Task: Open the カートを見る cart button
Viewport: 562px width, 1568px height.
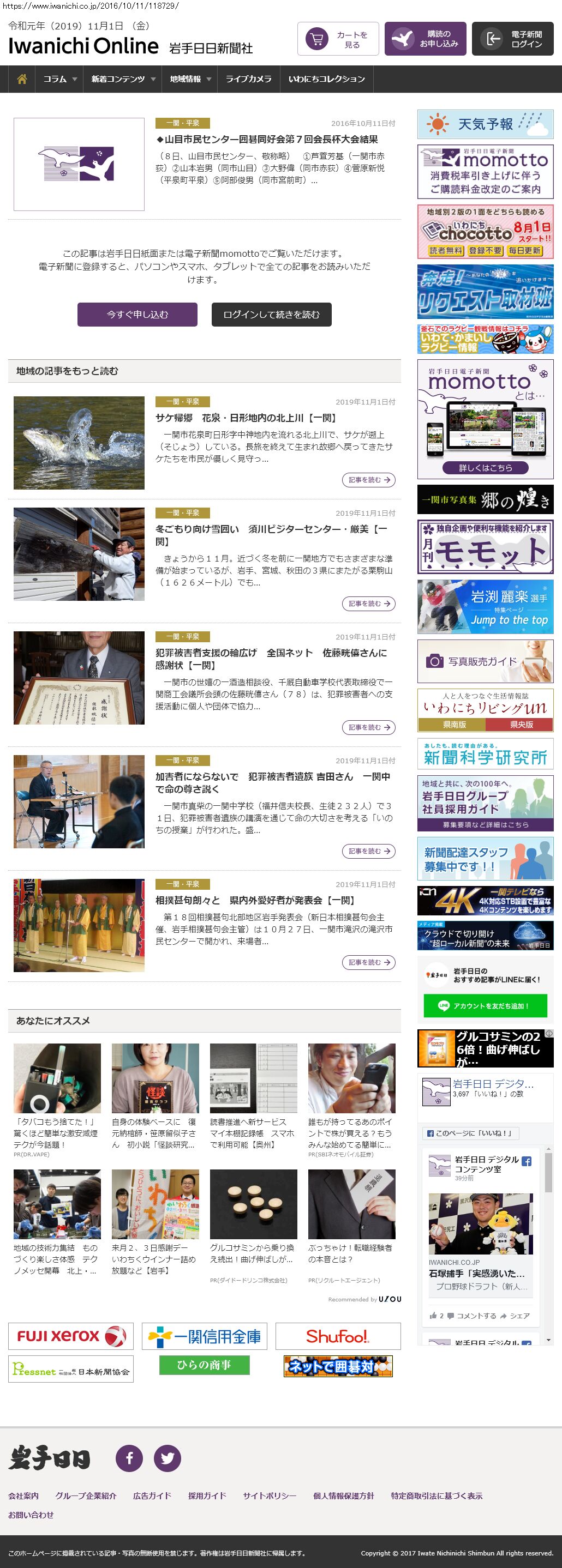Action: click(338, 40)
